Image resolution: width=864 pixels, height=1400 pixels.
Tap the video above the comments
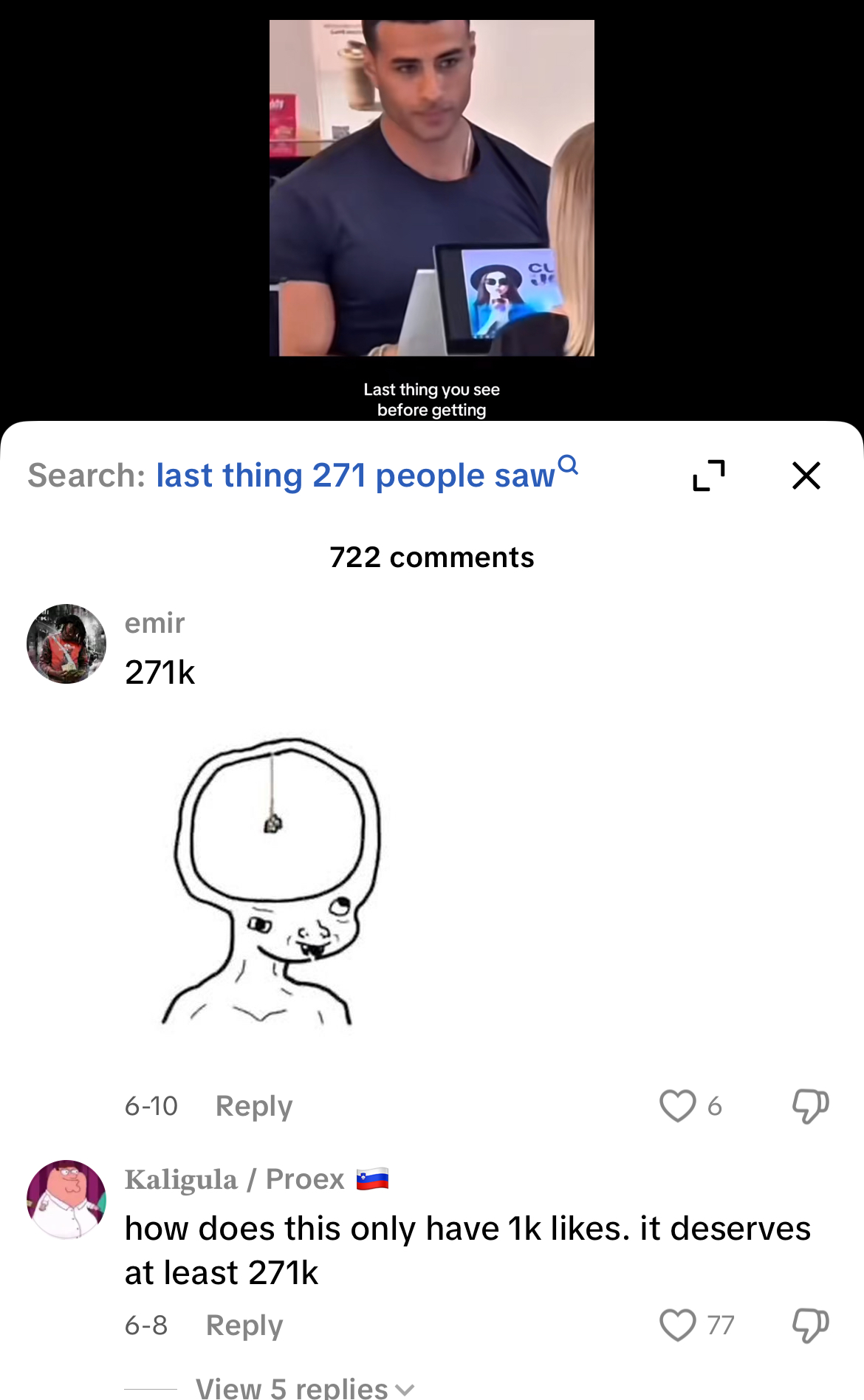point(432,188)
